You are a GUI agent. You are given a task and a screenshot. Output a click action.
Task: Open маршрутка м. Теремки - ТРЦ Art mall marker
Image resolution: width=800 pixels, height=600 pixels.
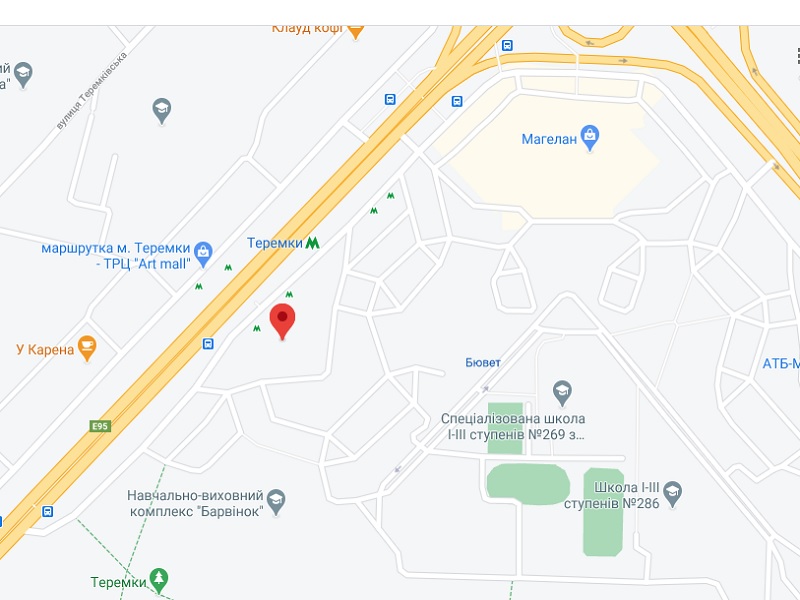point(204,252)
